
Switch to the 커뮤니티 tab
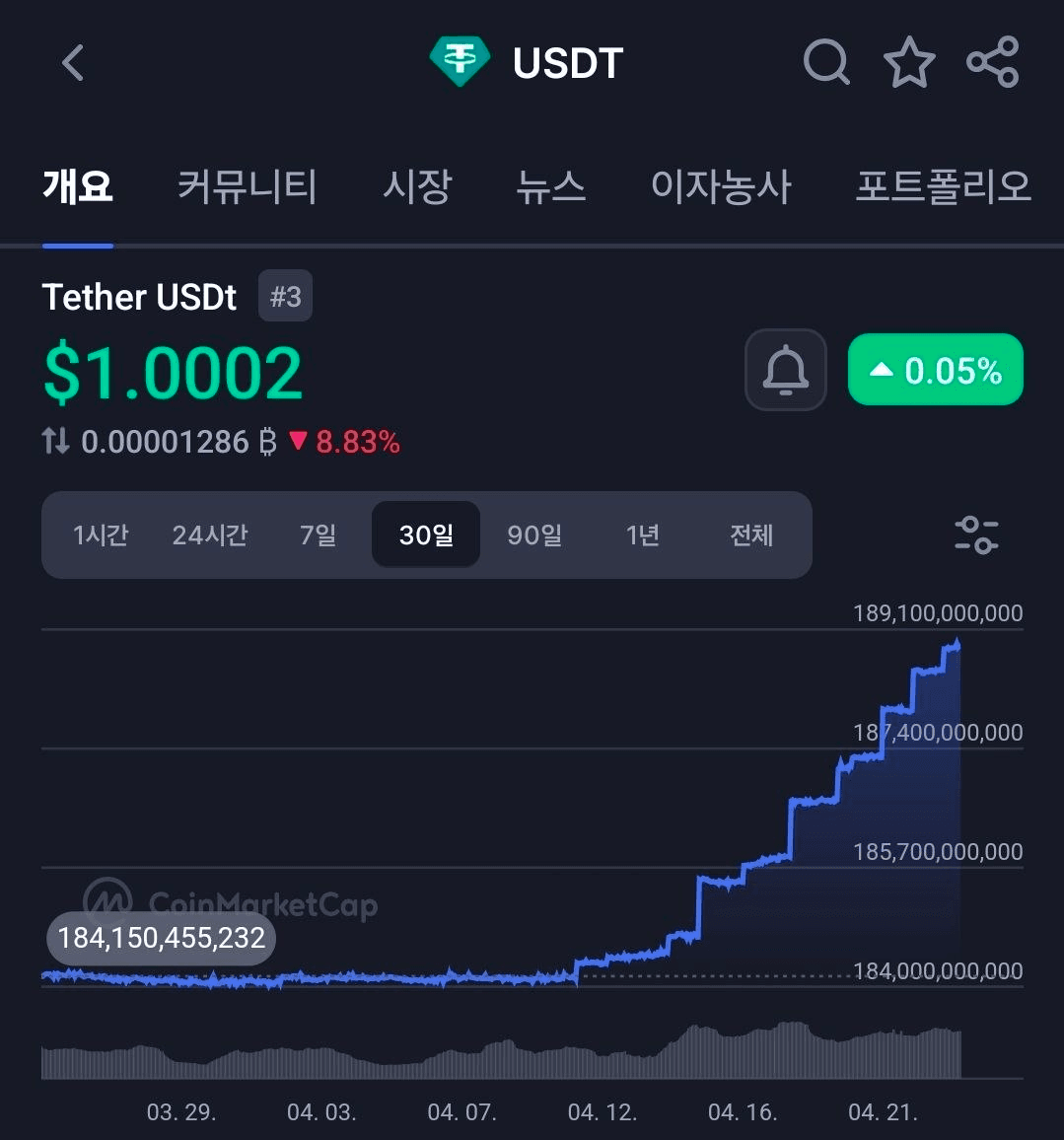point(247,186)
